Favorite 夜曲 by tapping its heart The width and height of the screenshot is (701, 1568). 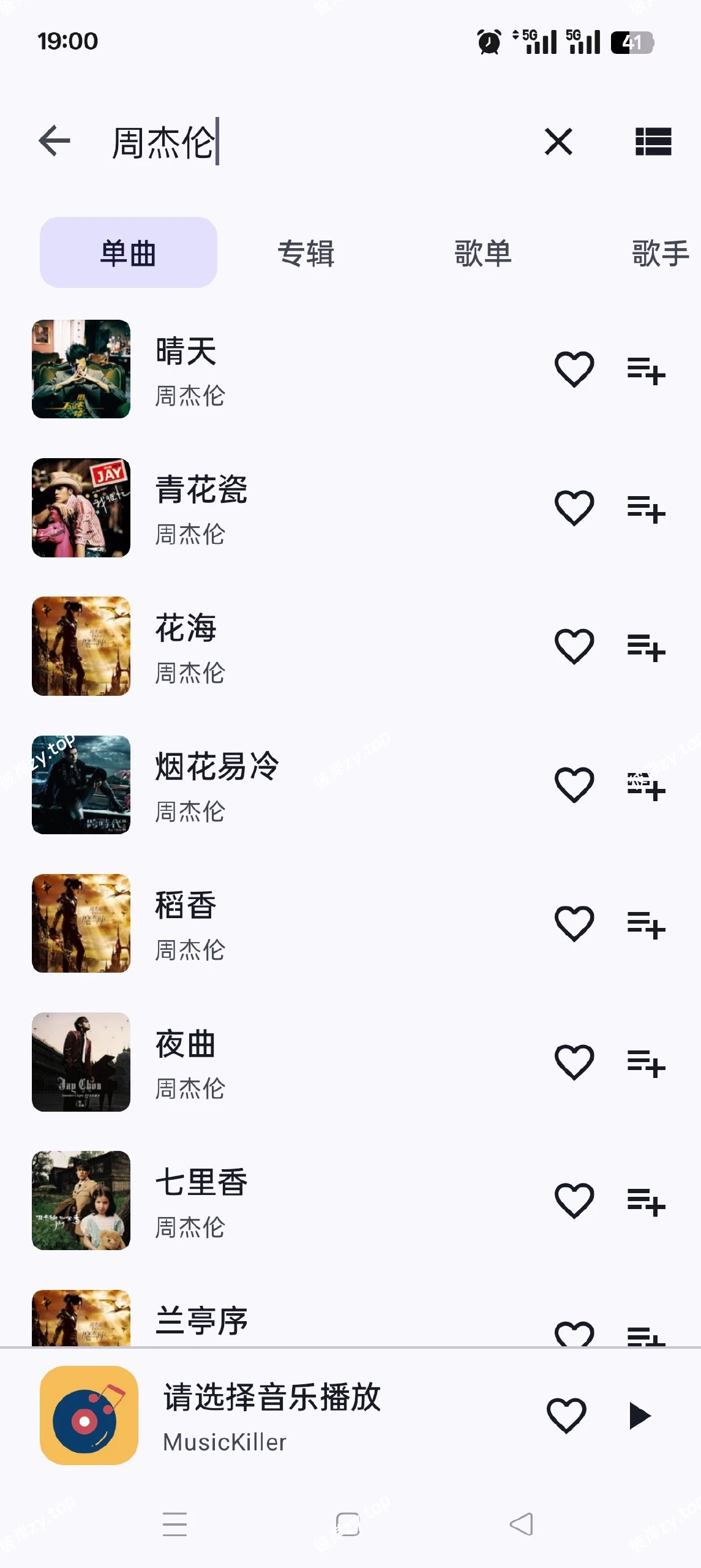point(574,1063)
